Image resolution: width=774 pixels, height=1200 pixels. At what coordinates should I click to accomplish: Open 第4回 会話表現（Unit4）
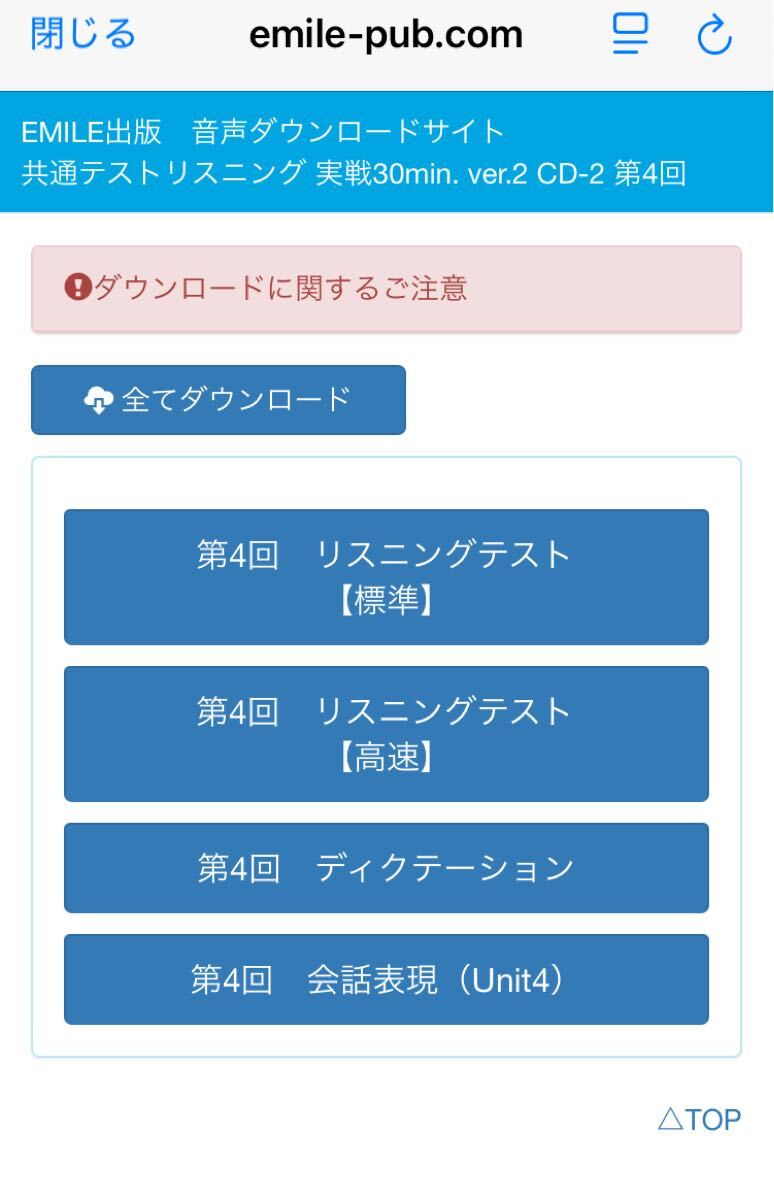click(386, 980)
